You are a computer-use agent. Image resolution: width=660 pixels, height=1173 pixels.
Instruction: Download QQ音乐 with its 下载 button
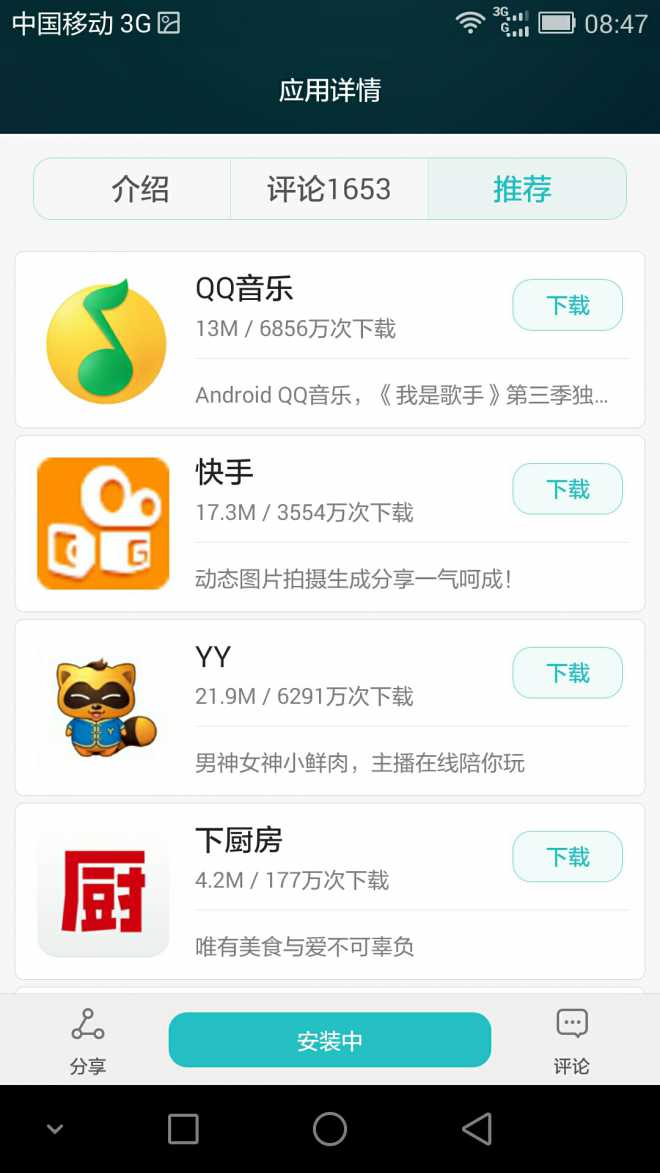click(567, 305)
